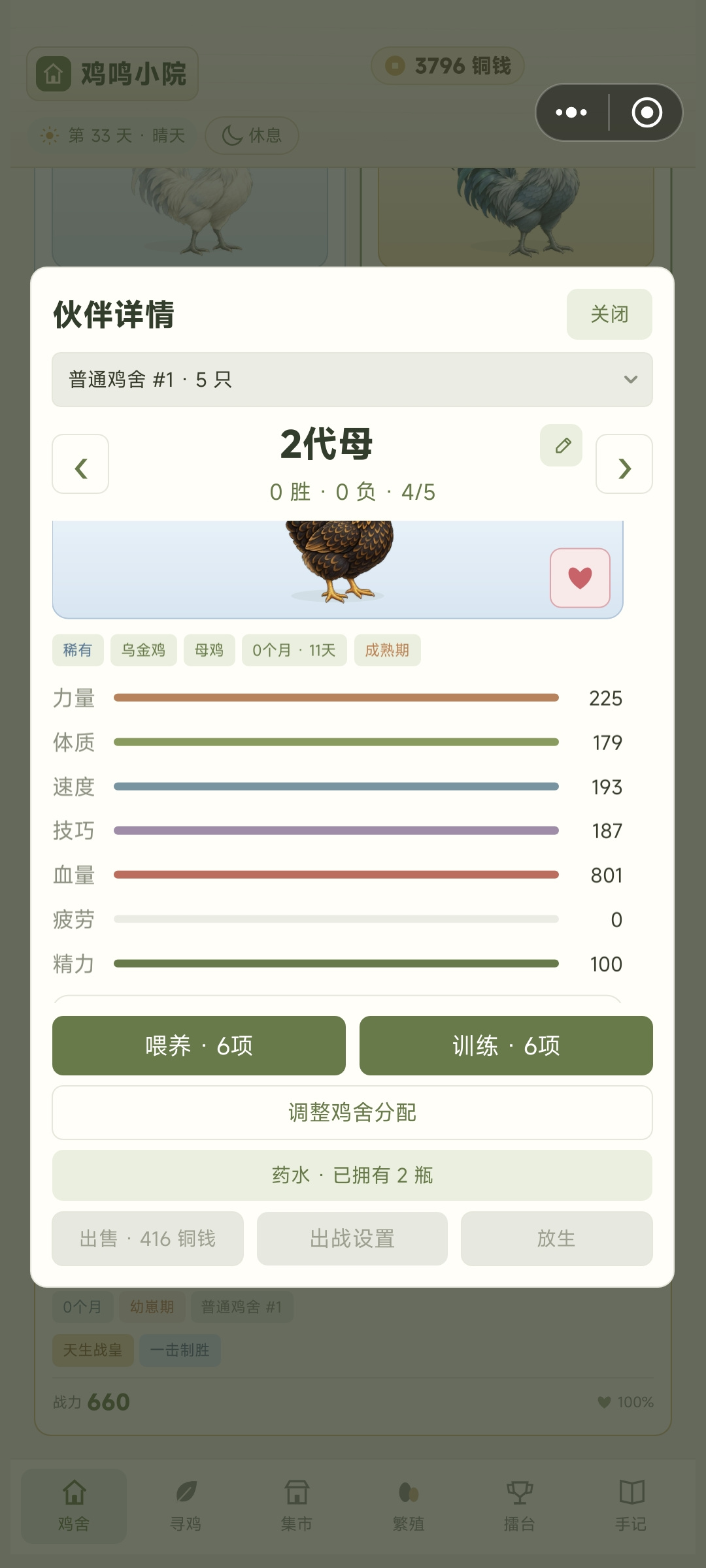Tap 放生 to release the chicken
This screenshot has width=706, height=1568.
point(557,1239)
